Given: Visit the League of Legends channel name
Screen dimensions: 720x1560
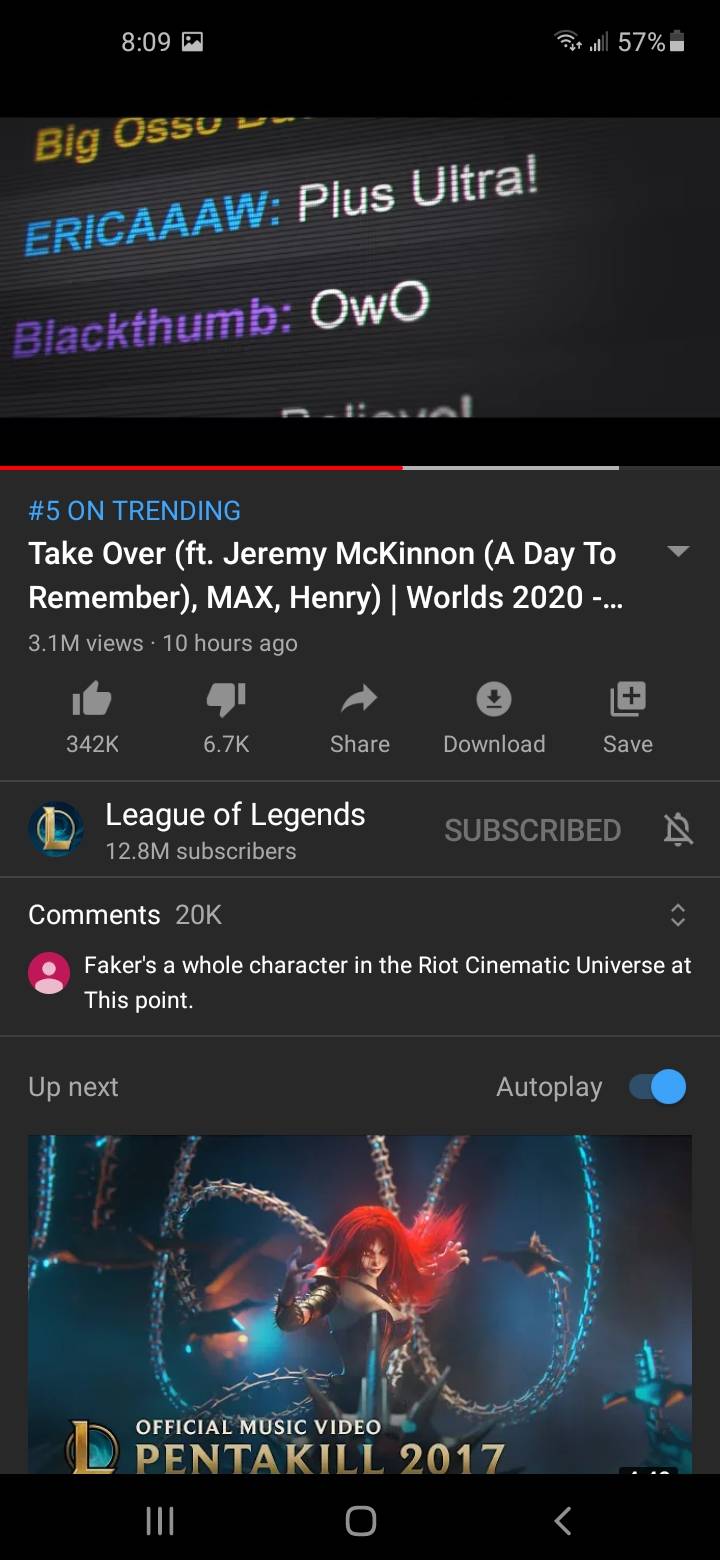Looking at the screenshot, I should 234,814.
